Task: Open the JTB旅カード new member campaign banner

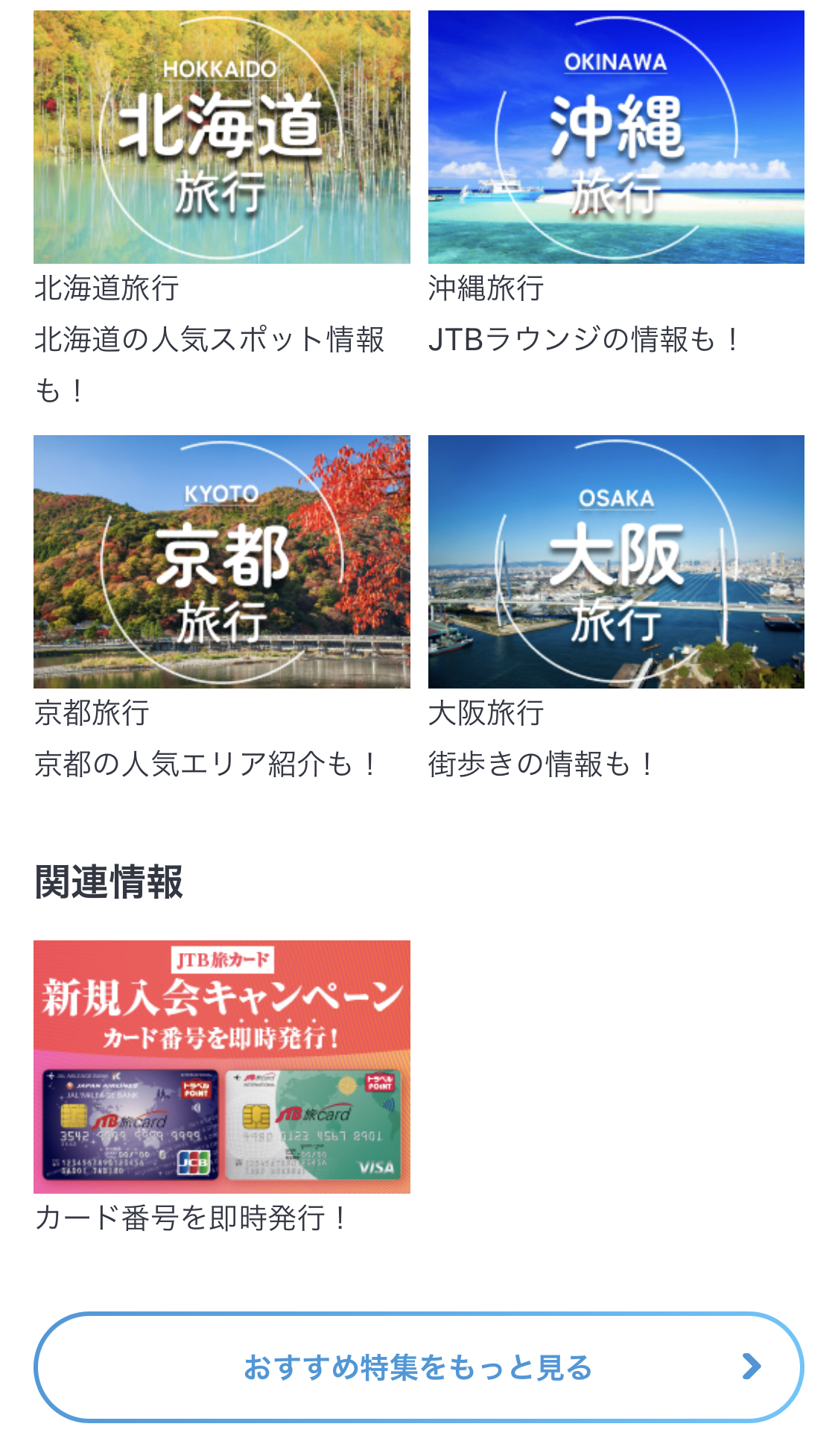Action: (x=222, y=1067)
